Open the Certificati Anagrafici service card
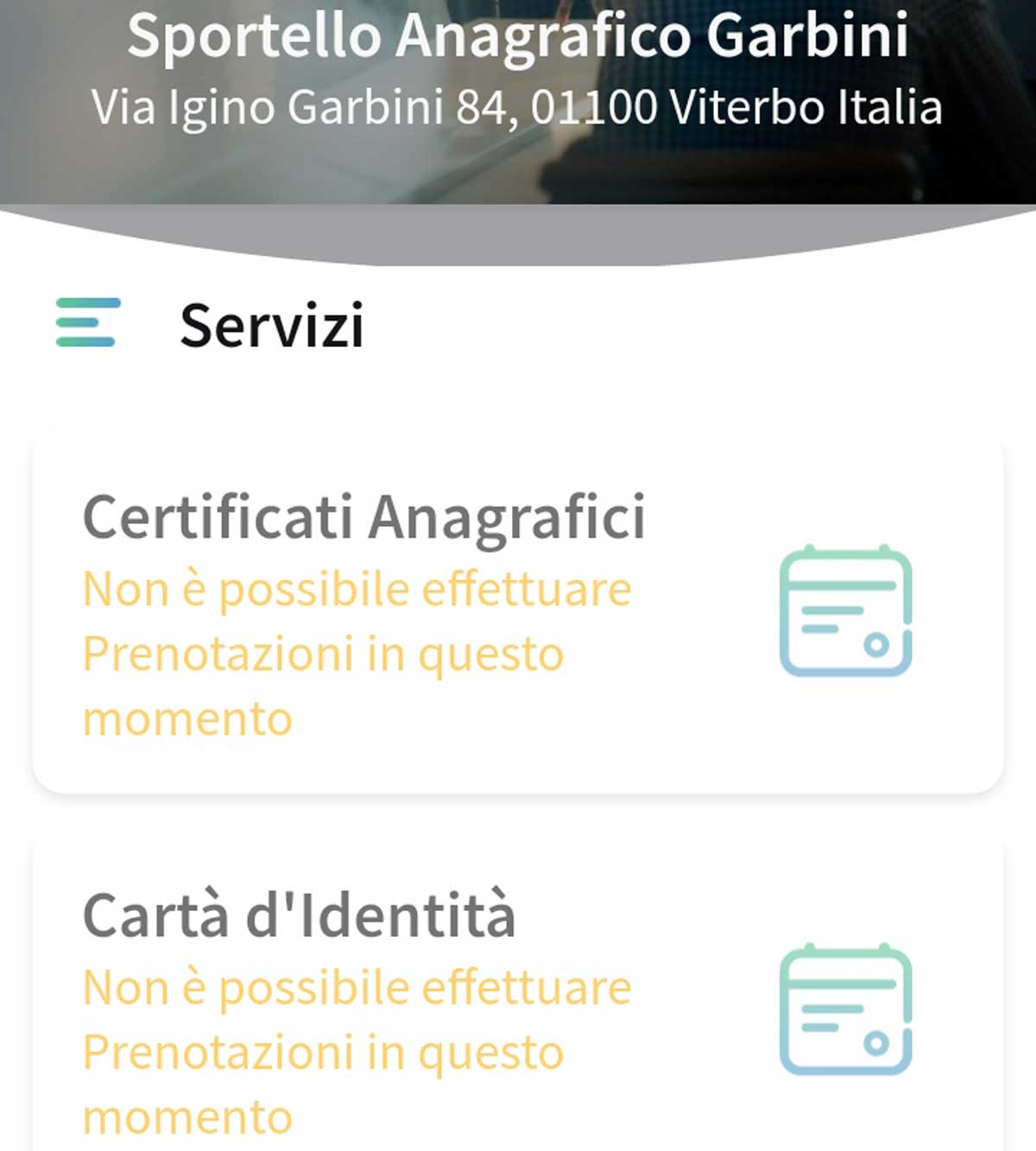Screen dimensions: 1036x1151 tap(516, 611)
